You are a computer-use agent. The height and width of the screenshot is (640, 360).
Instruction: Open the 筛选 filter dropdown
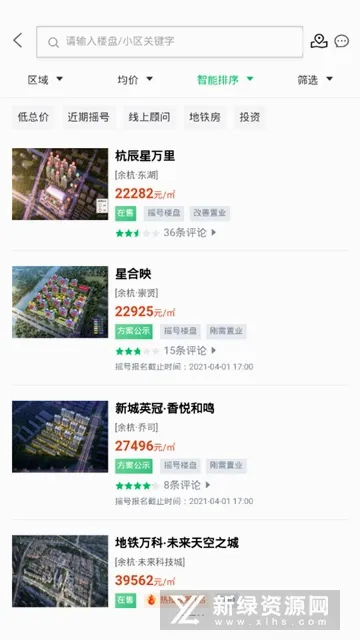[315, 80]
